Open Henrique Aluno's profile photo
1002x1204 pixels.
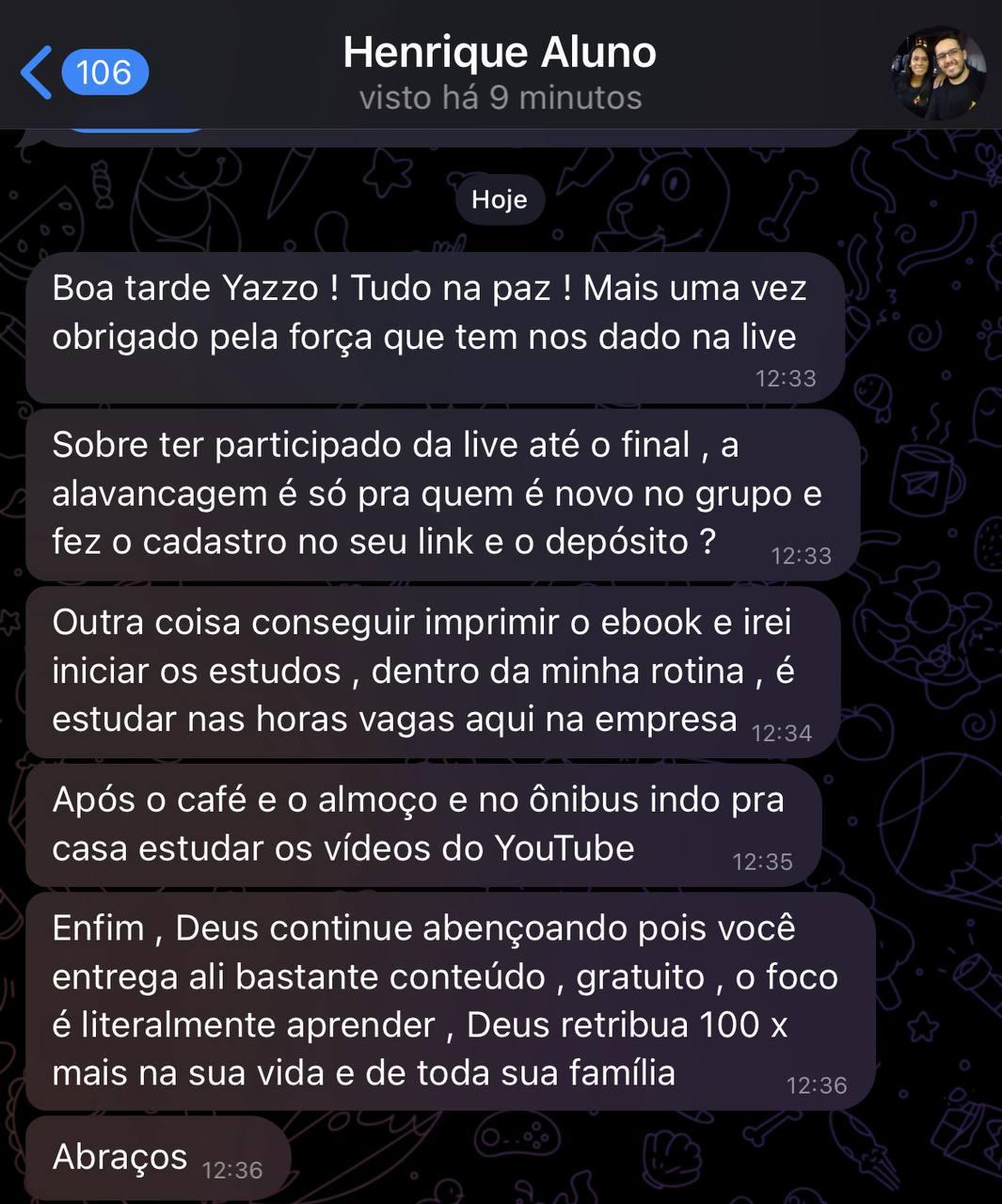click(x=938, y=72)
